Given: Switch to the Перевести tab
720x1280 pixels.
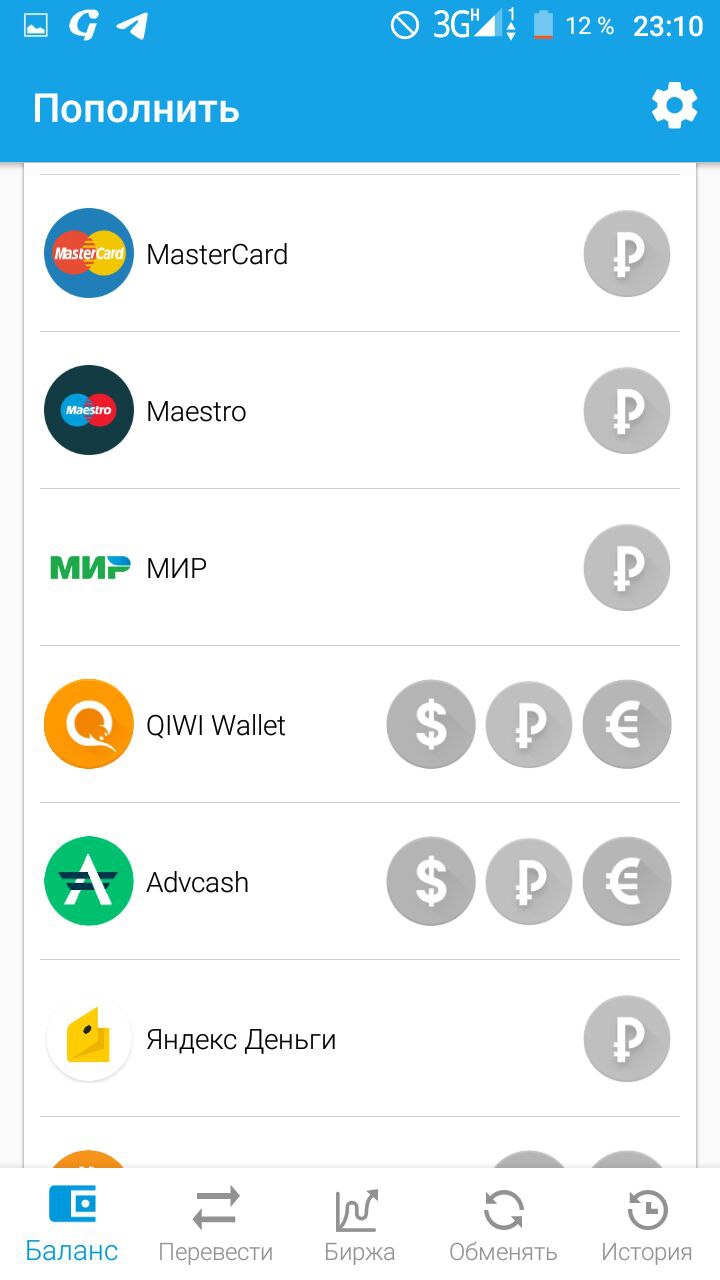Looking at the screenshot, I should (216, 1224).
